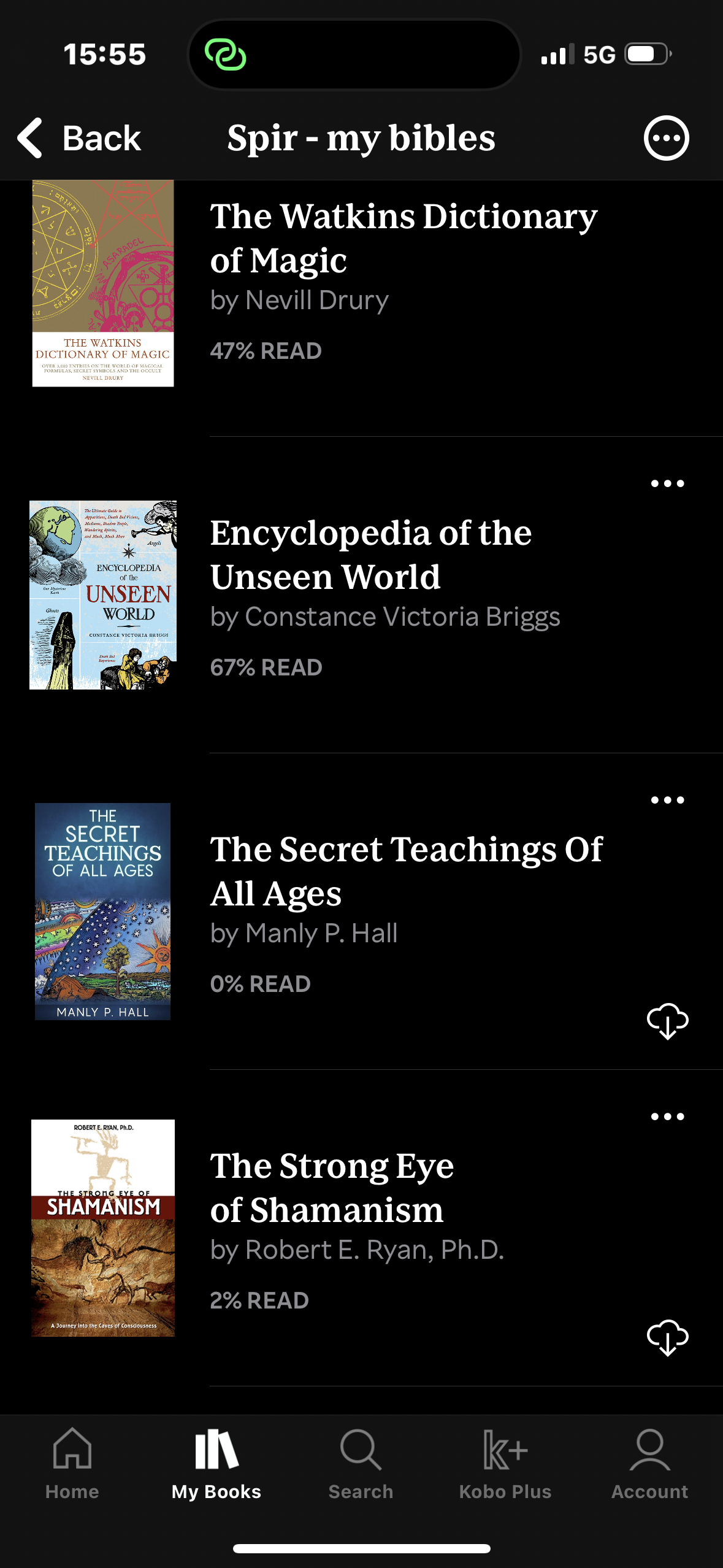
Task: Open The Watkins Dictionary of Magic
Action: click(x=403, y=239)
